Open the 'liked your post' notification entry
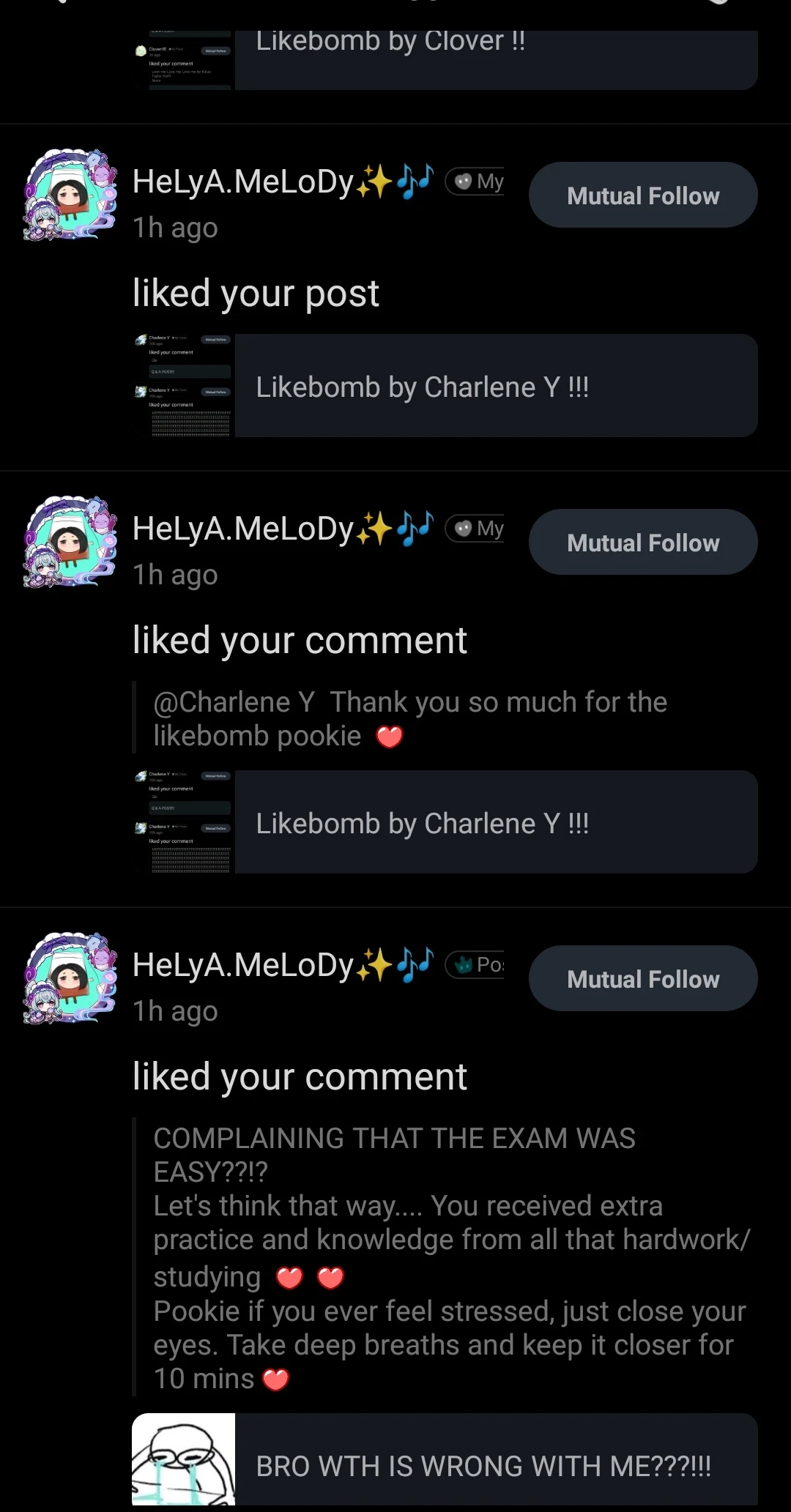Viewport: 791px width, 1512px height. [x=256, y=292]
